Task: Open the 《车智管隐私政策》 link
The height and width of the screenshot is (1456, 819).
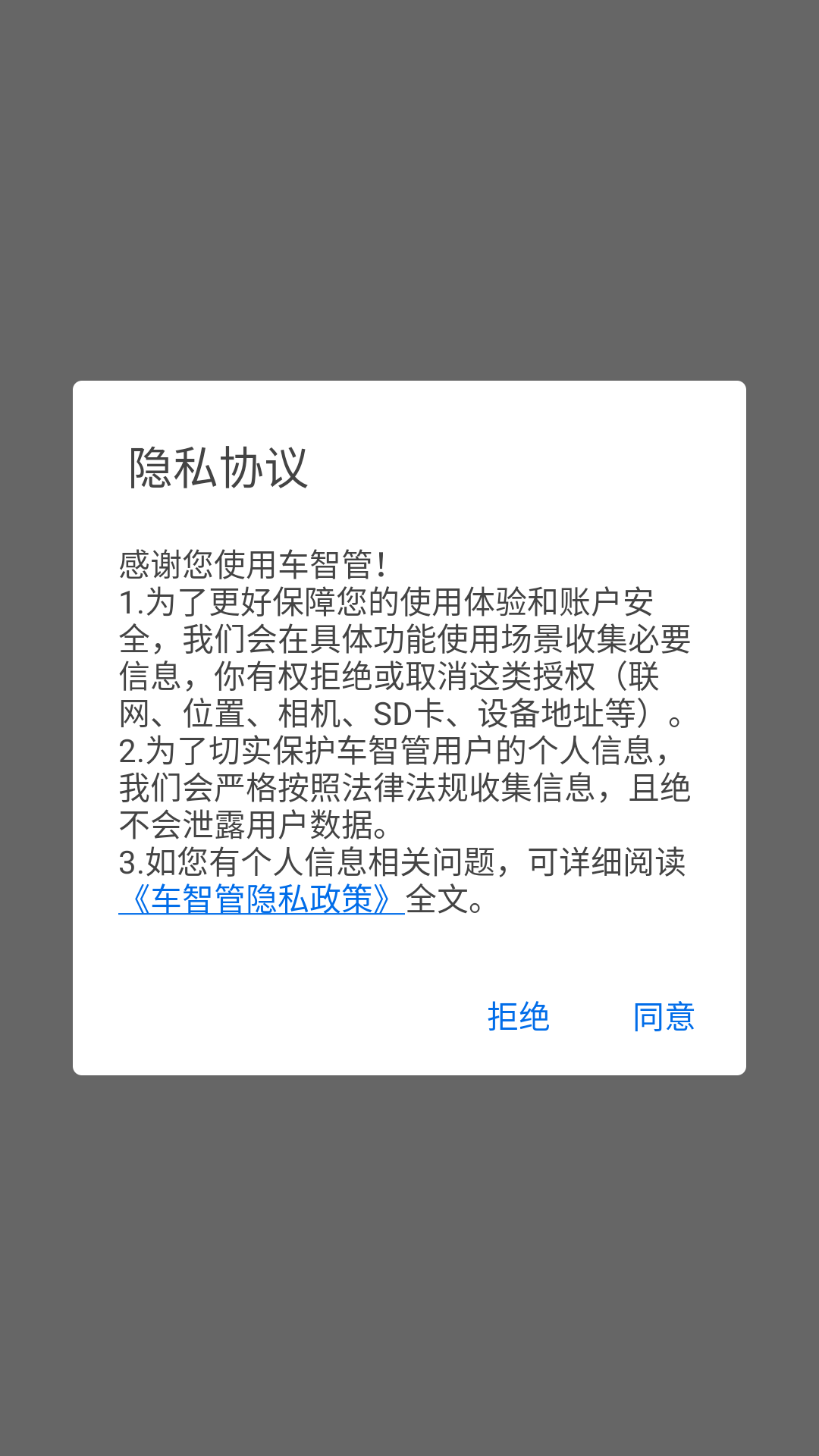Action: pyautogui.click(x=262, y=900)
